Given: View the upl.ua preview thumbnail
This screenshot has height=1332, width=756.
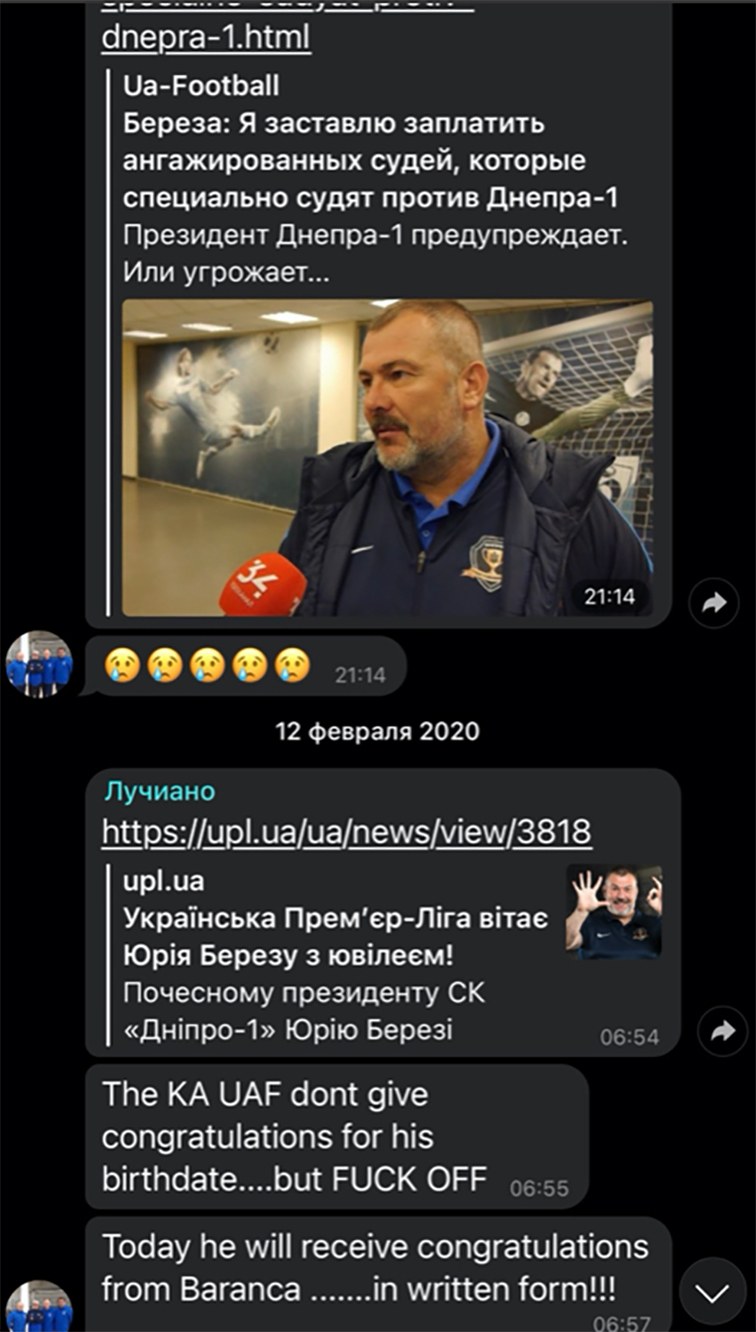Looking at the screenshot, I should [613, 912].
